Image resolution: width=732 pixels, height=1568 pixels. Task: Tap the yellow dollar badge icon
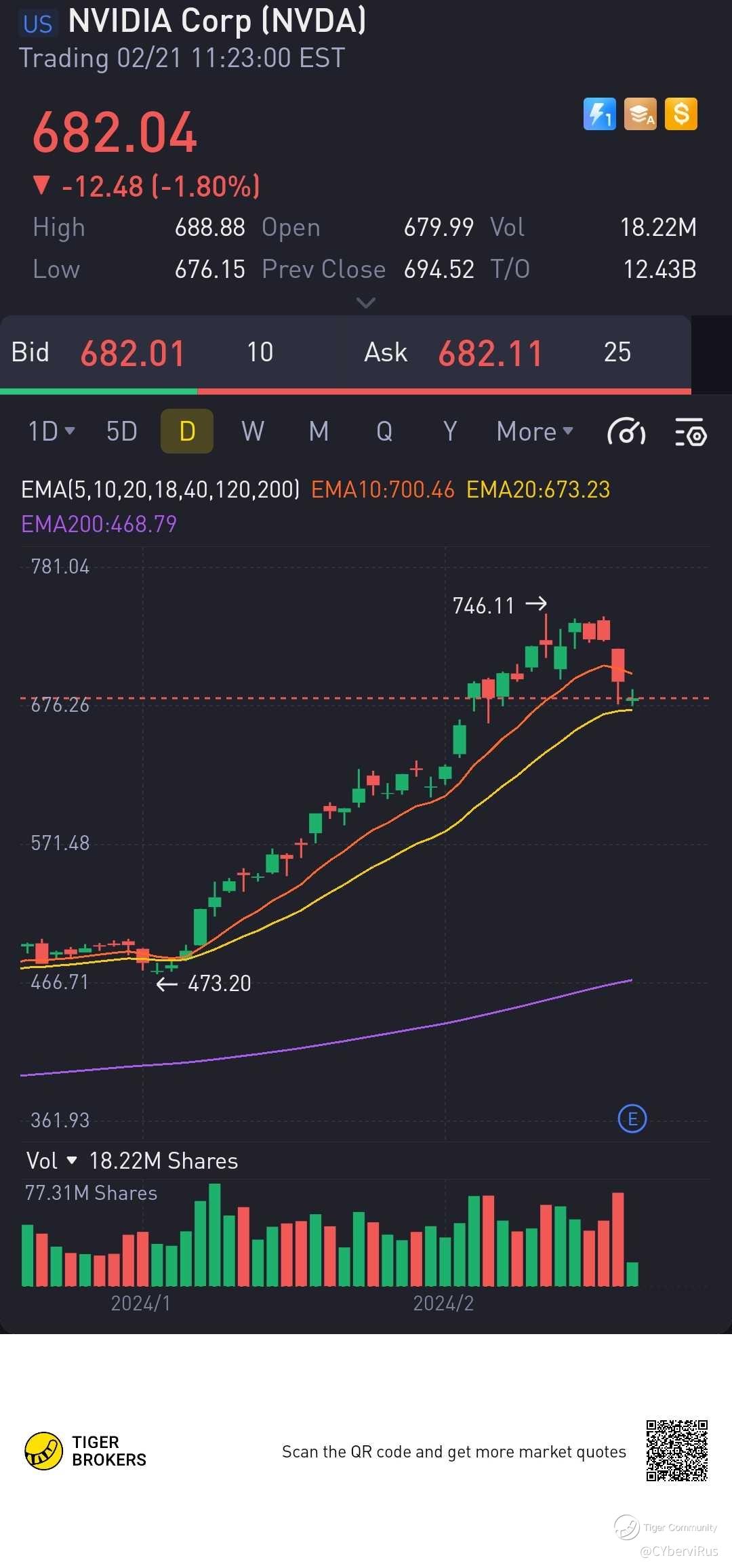(681, 114)
